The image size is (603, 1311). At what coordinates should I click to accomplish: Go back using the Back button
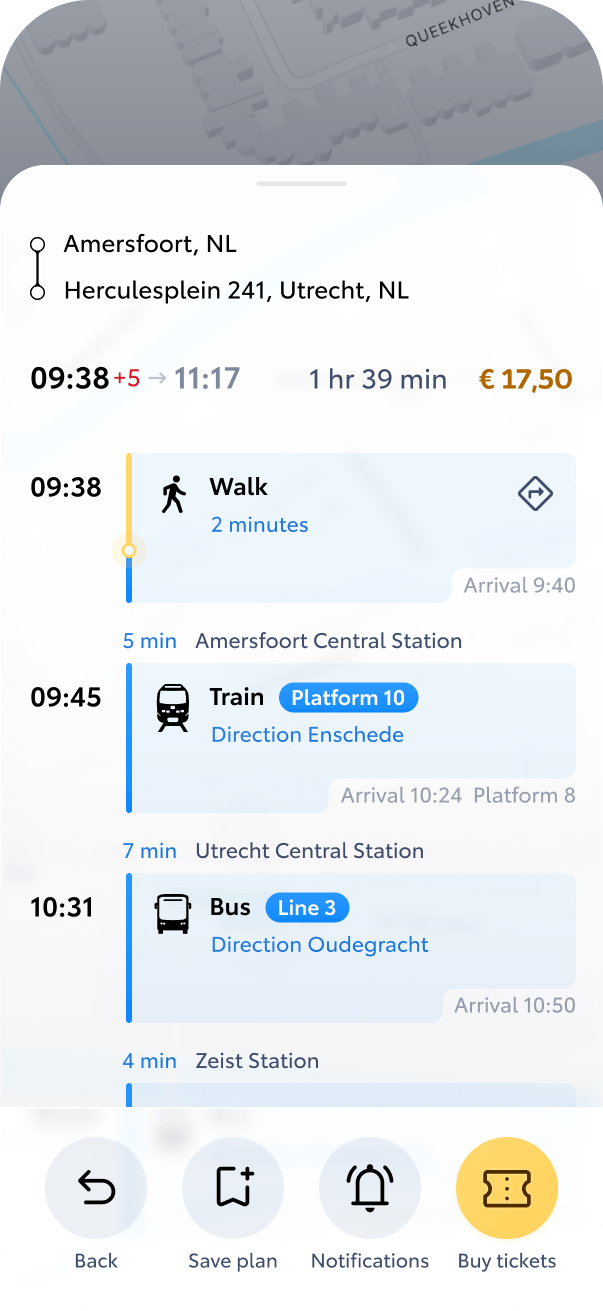pos(96,1187)
